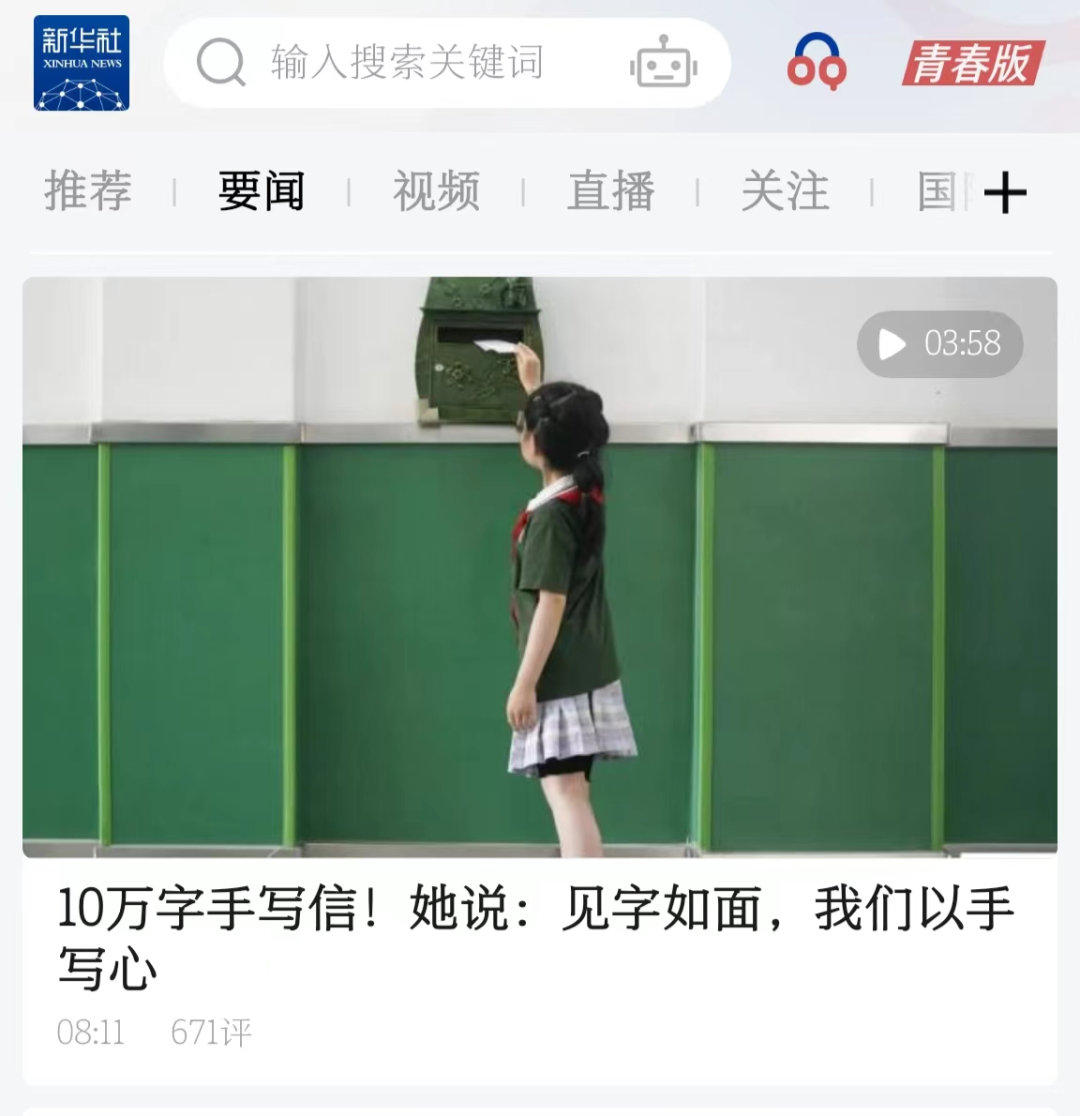Add more channels with the plus icon
Viewport: 1080px width, 1116px height.
pyautogui.click(x=1004, y=192)
